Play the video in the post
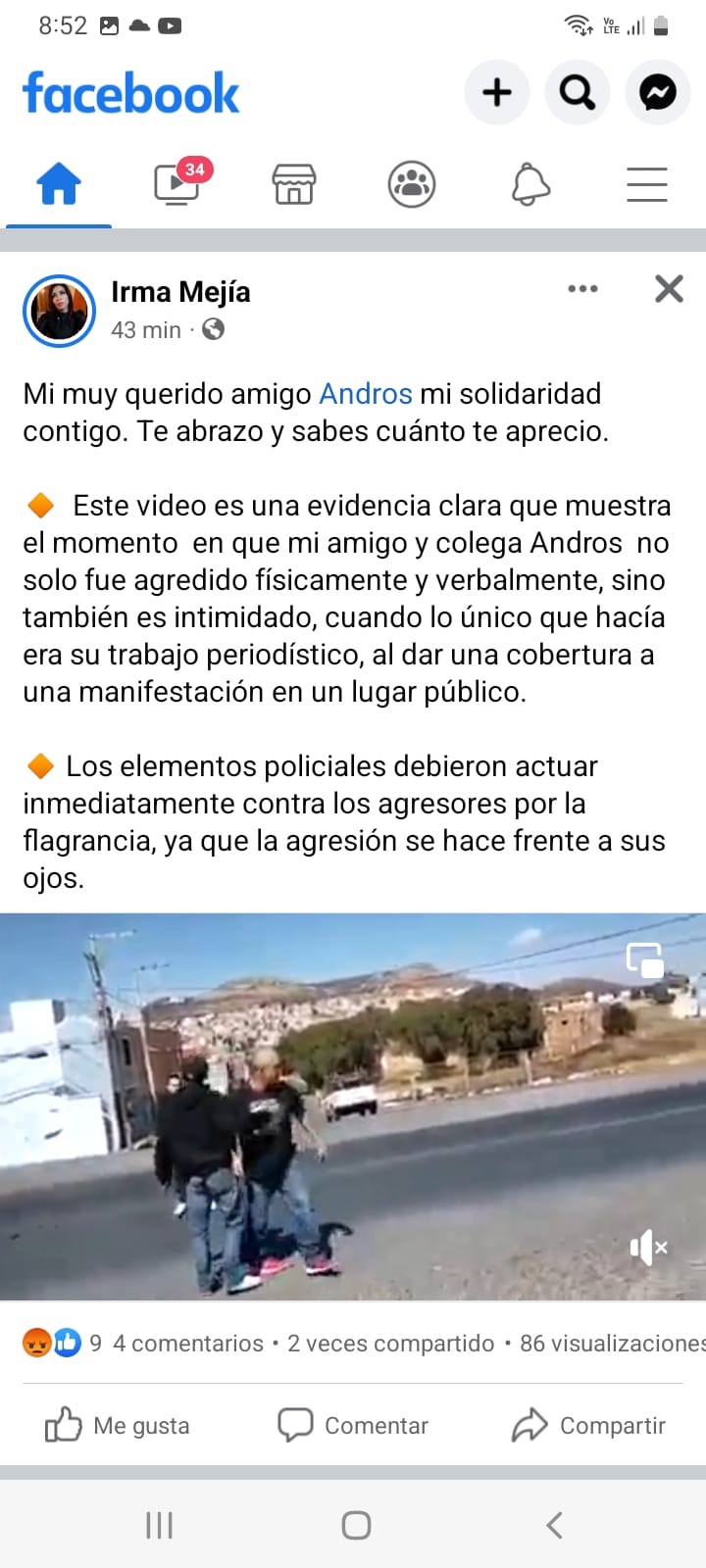This screenshot has height=1568, width=706. (353, 1107)
